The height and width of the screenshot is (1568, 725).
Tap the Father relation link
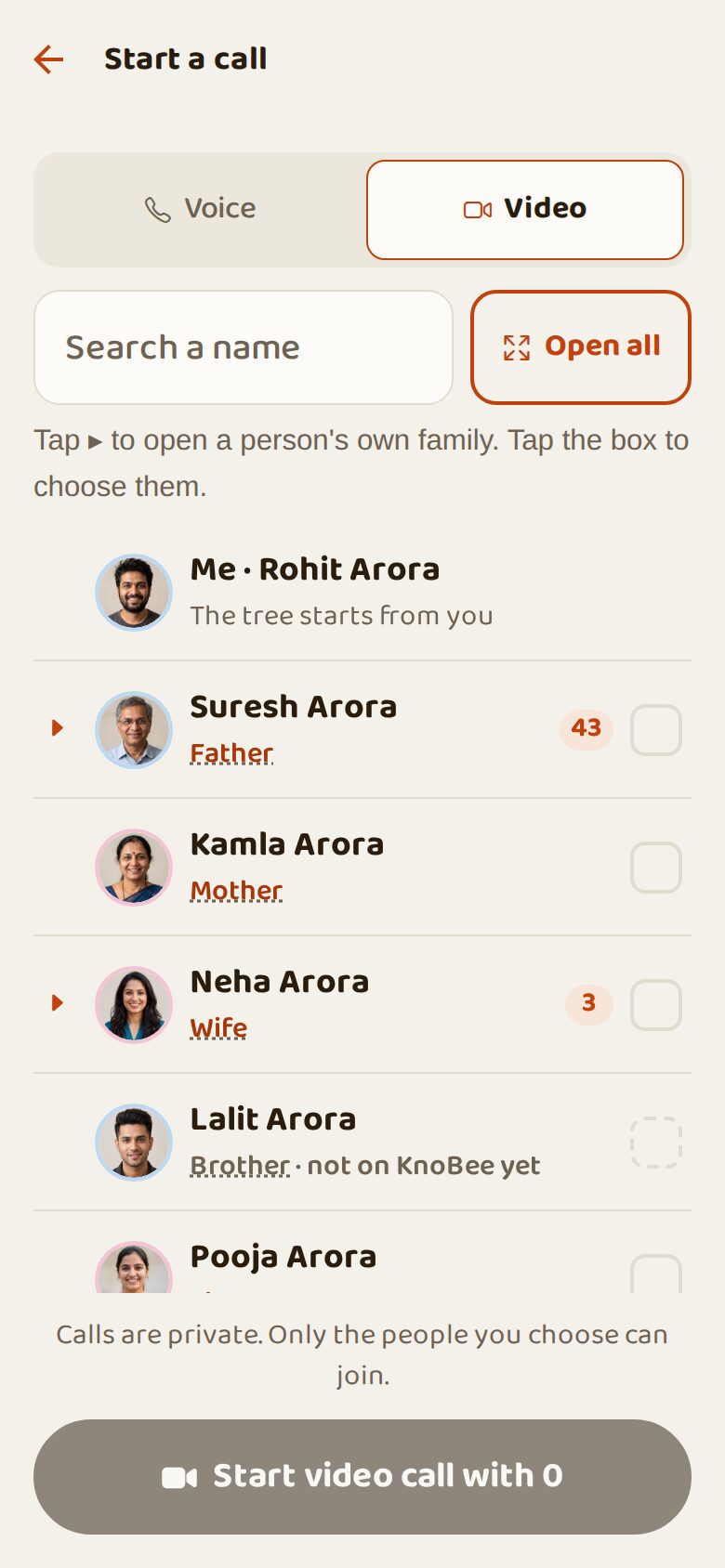click(x=231, y=753)
